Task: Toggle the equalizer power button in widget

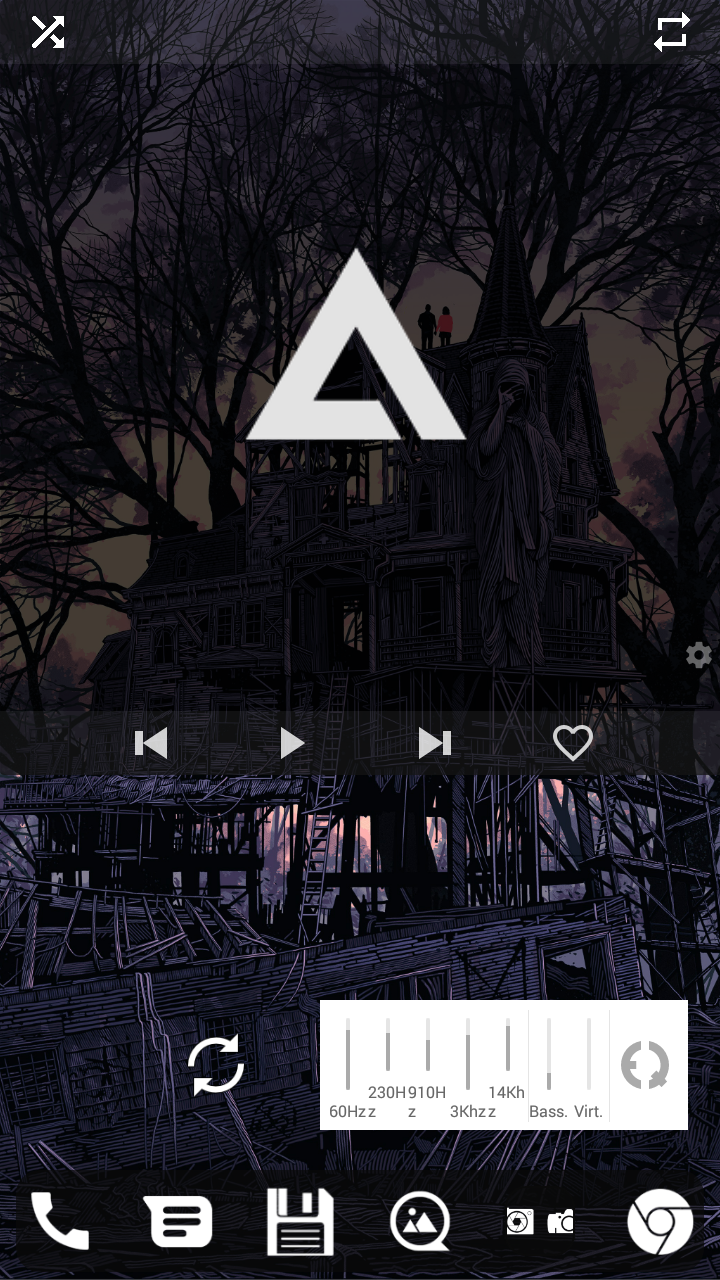Action: pos(645,1065)
